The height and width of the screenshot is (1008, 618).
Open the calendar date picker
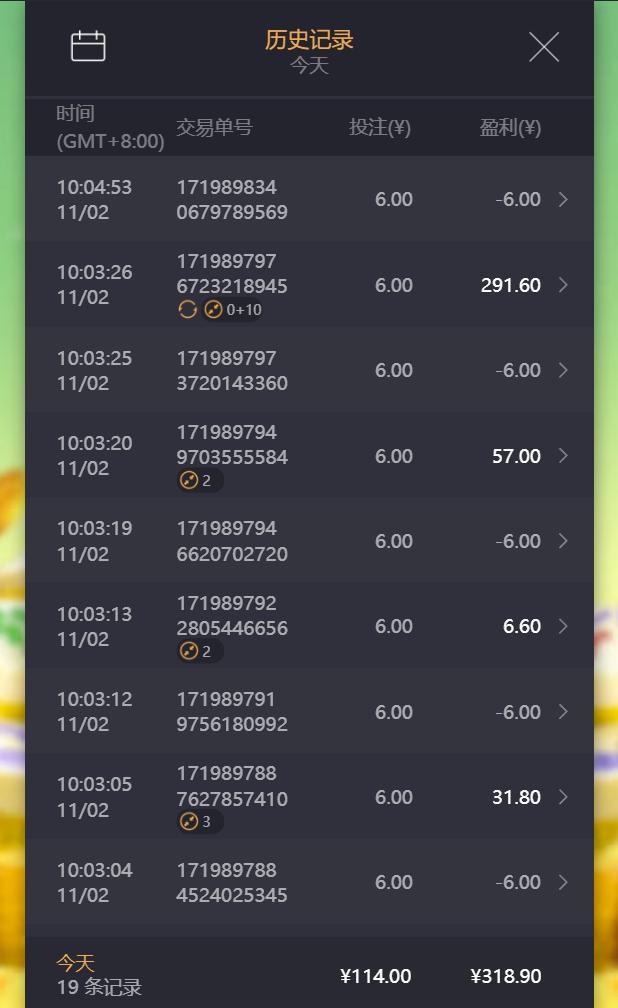click(88, 46)
